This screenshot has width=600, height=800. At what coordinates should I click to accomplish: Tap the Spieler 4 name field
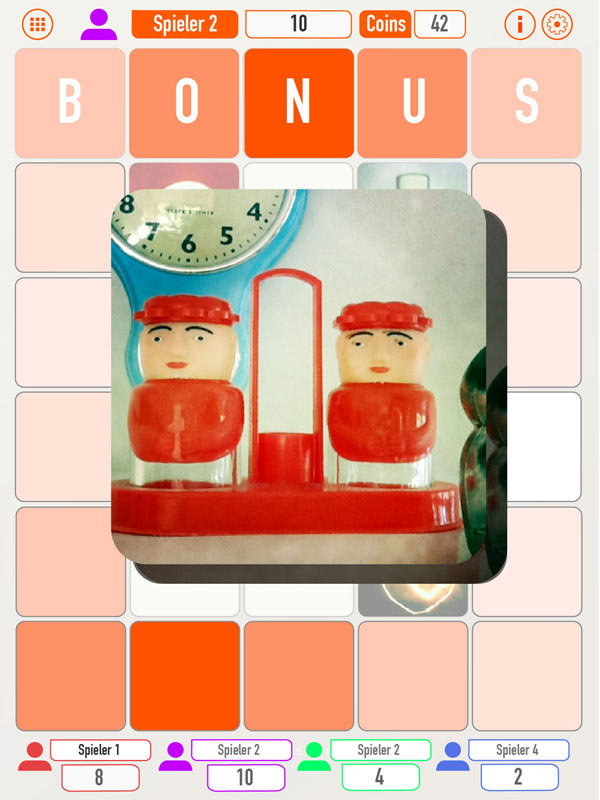click(518, 749)
